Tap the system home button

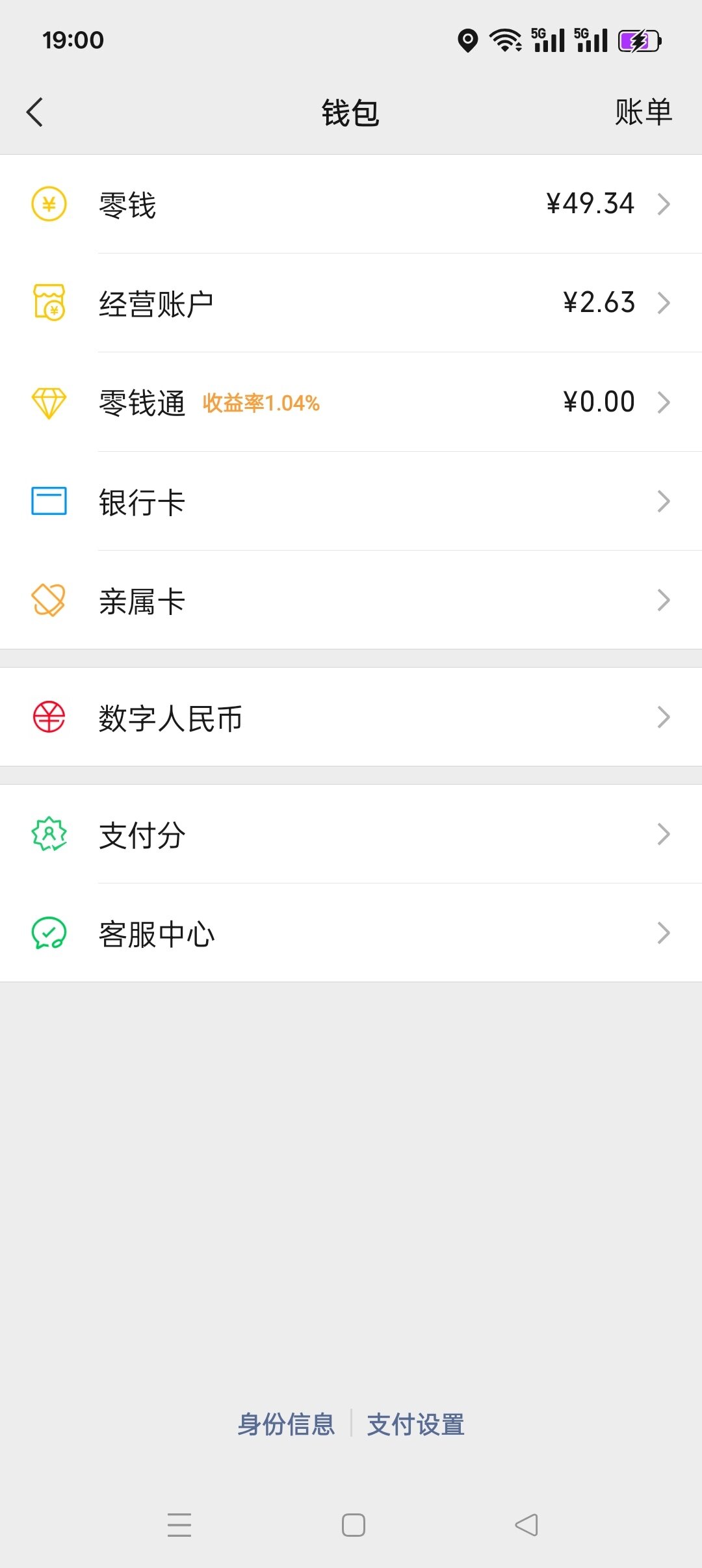point(353,1524)
